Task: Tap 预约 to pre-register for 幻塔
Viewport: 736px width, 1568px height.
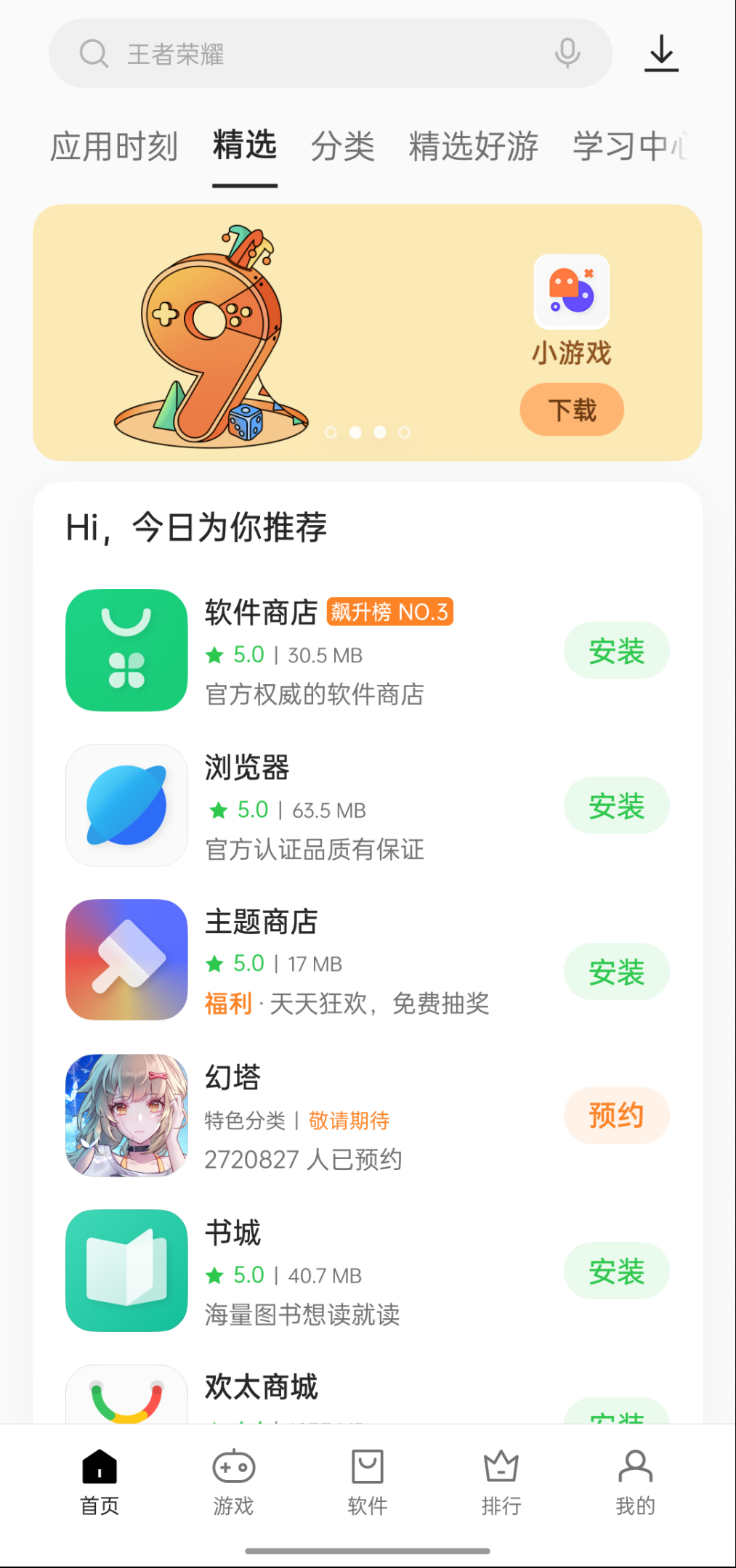Action: click(616, 1115)
